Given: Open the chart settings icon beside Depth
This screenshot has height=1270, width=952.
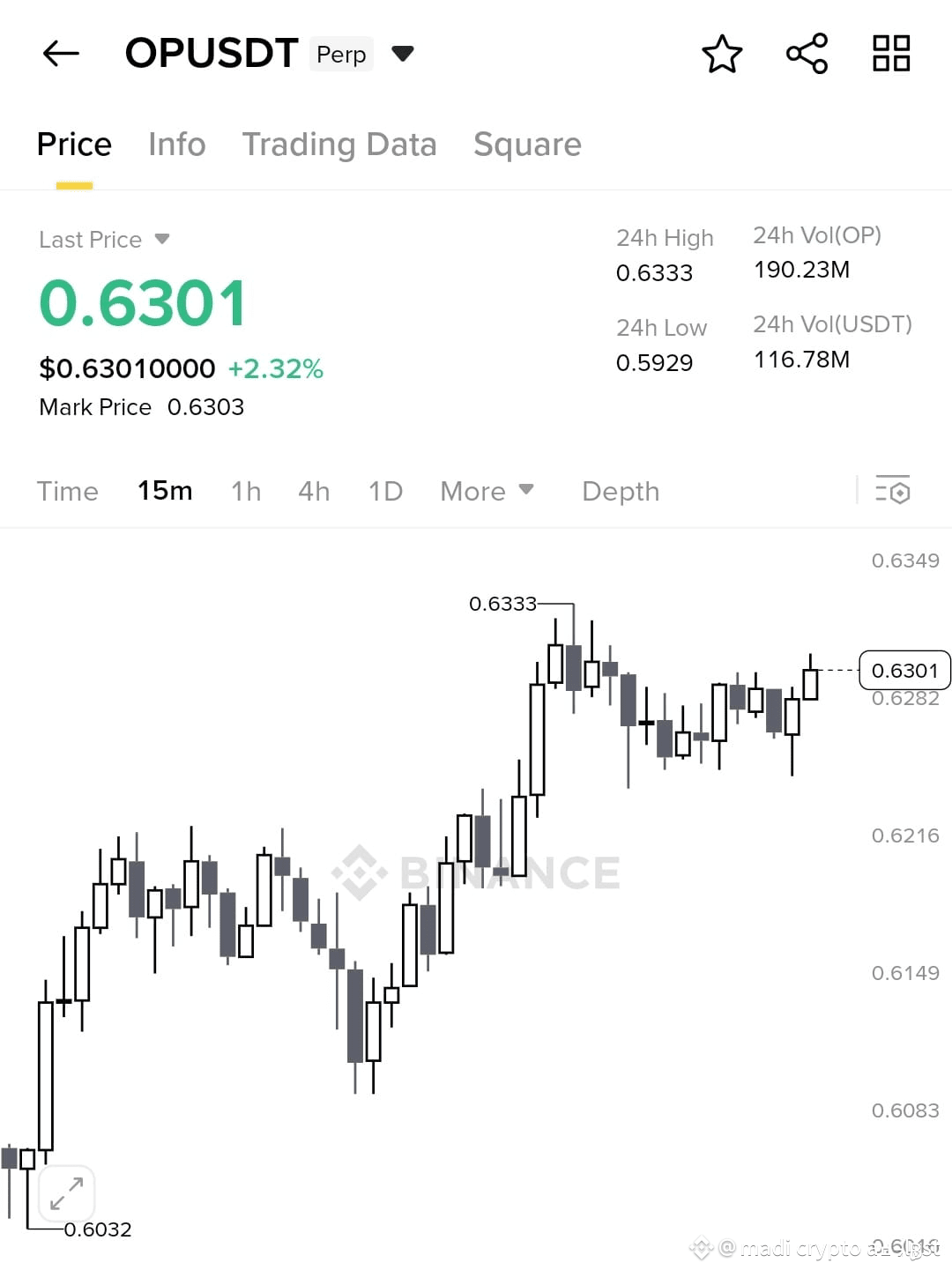Looking at the screenshot, I should (x=894, y=491).
